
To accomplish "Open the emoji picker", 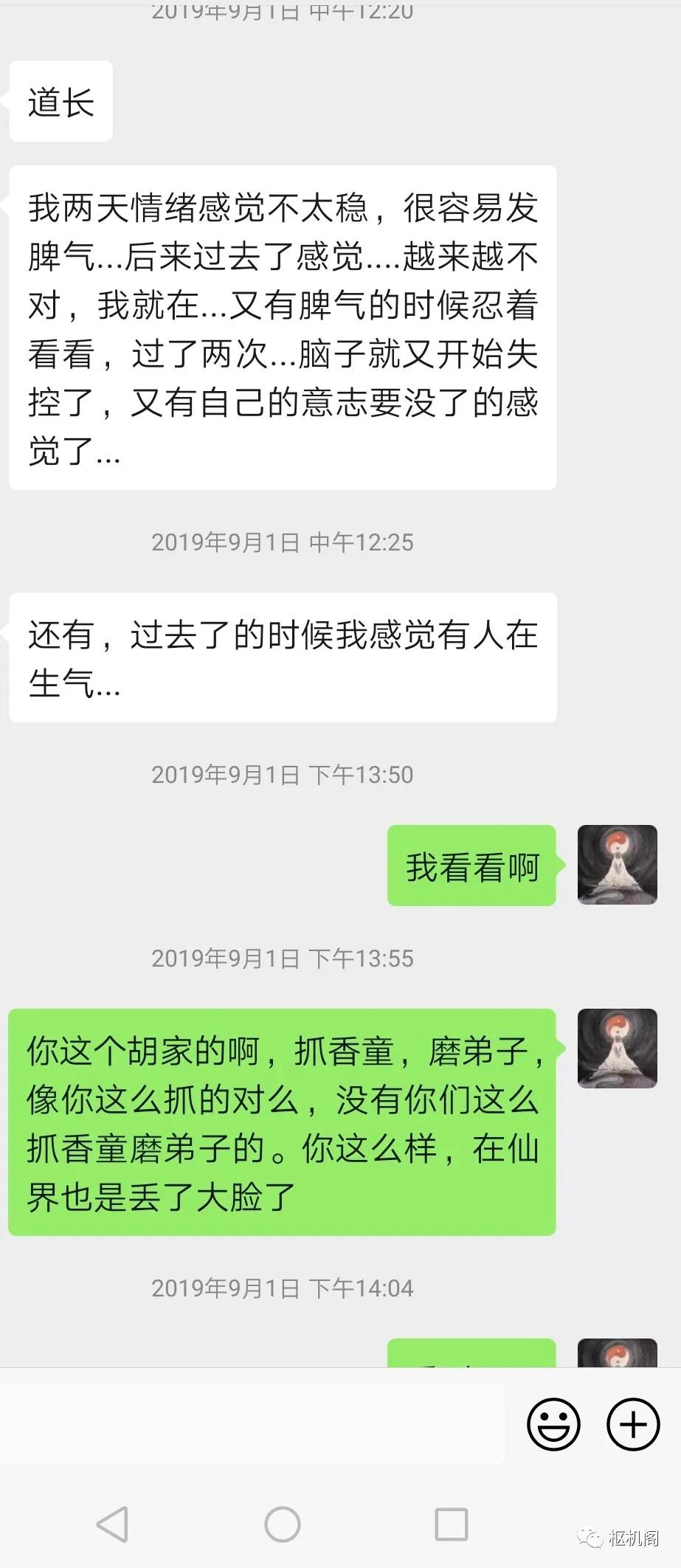I will [x=553, y=1424].
